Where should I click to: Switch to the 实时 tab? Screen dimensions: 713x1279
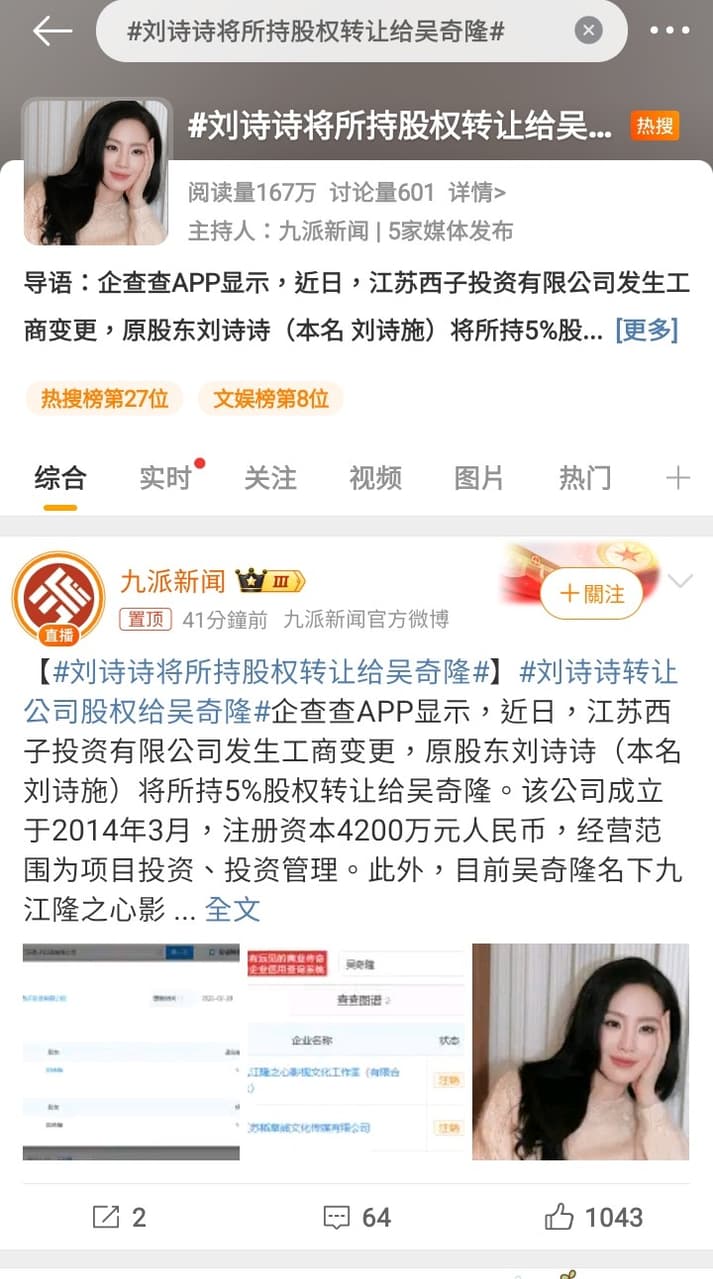click(x=165, y=478)
